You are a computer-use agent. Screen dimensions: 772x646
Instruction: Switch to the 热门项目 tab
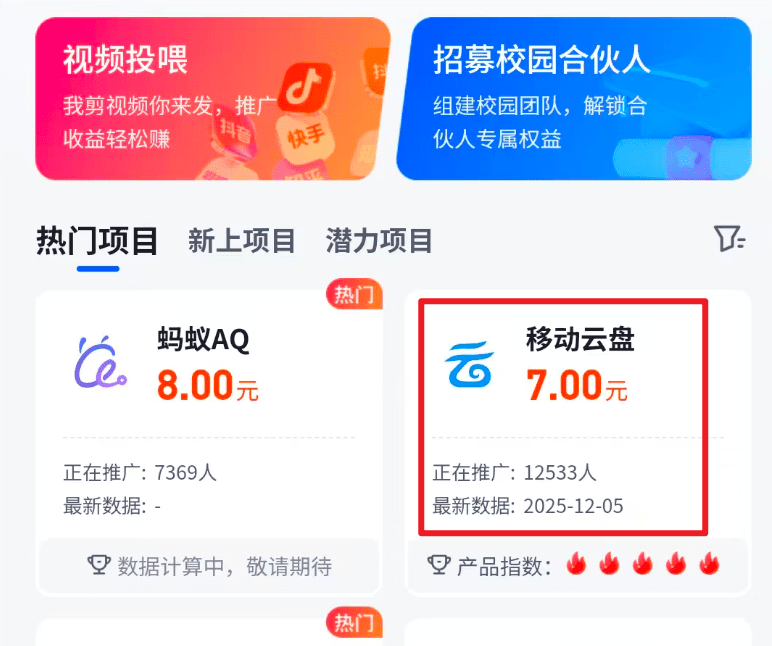[x=97, y=241]
